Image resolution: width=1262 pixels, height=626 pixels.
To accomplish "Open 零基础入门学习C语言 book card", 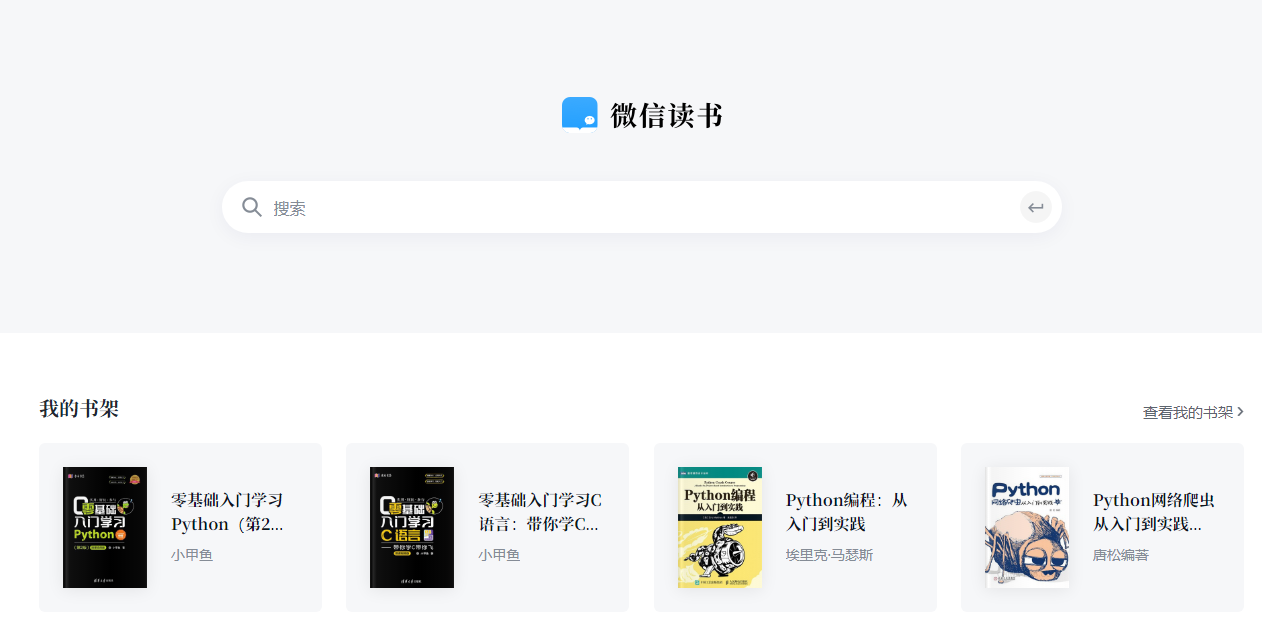I will pos(487,527).
